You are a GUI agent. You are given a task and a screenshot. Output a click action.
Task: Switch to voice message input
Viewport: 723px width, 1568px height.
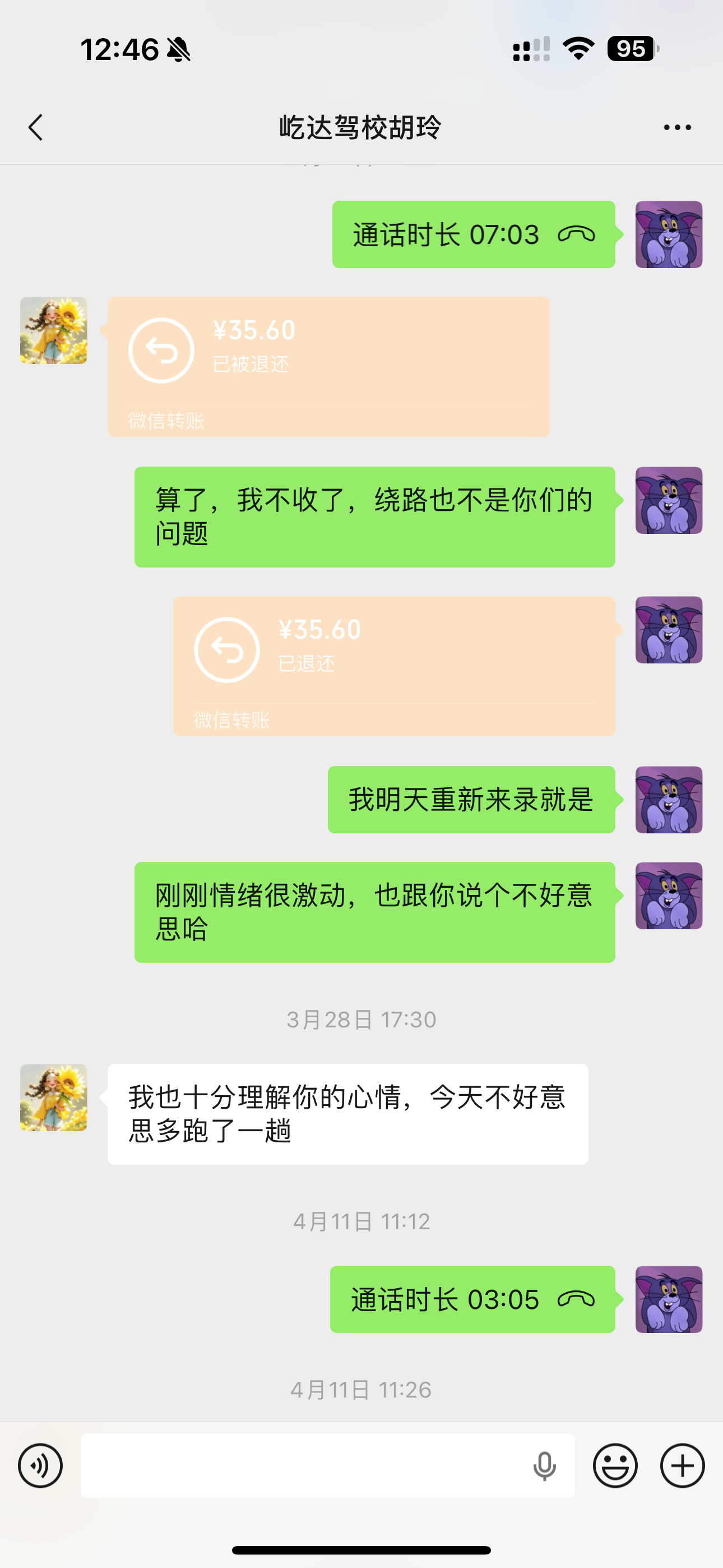[40, 1465]
